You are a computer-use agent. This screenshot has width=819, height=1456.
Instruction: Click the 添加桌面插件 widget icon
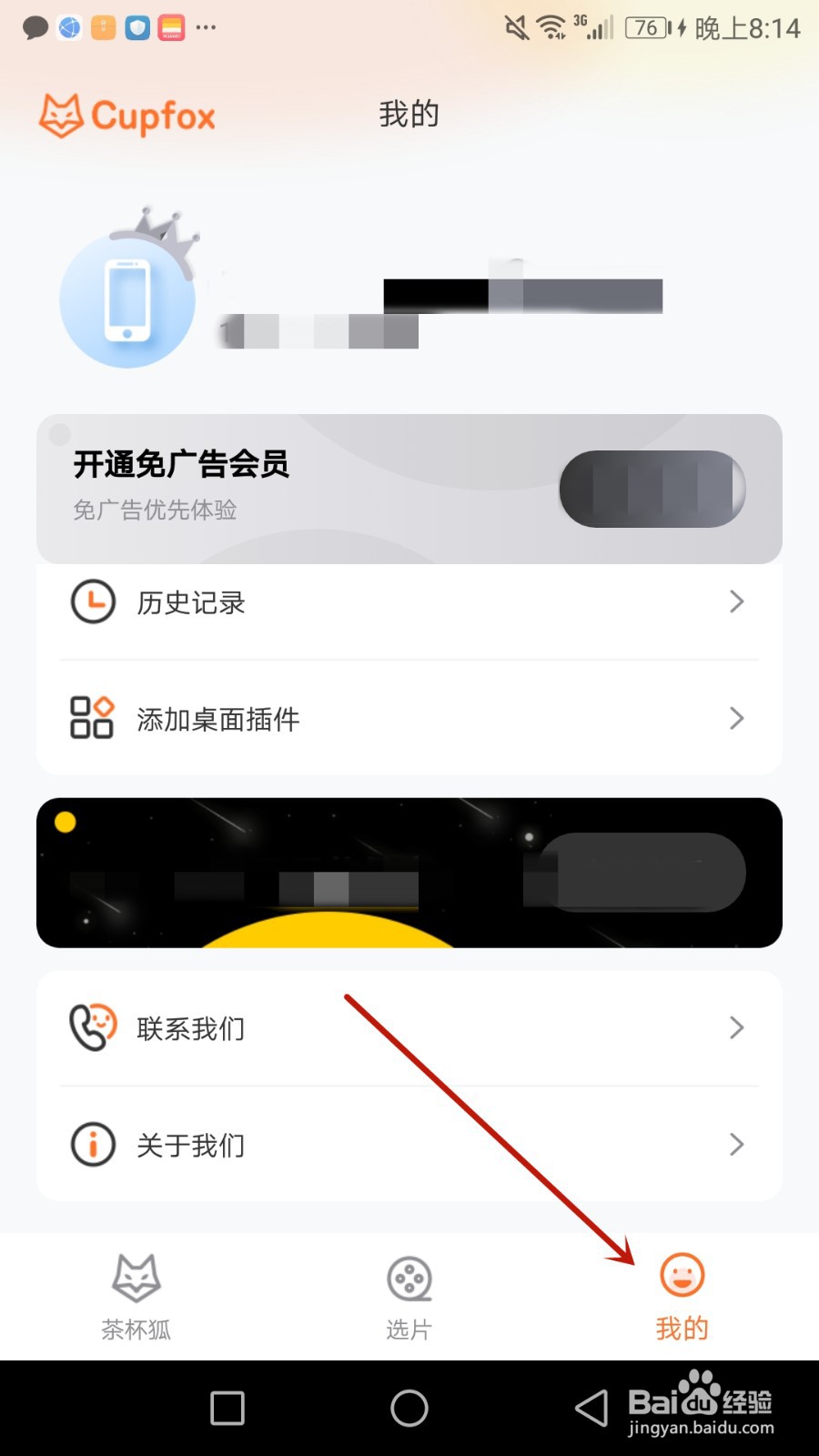pyautogui.click(x=91, y=718)
